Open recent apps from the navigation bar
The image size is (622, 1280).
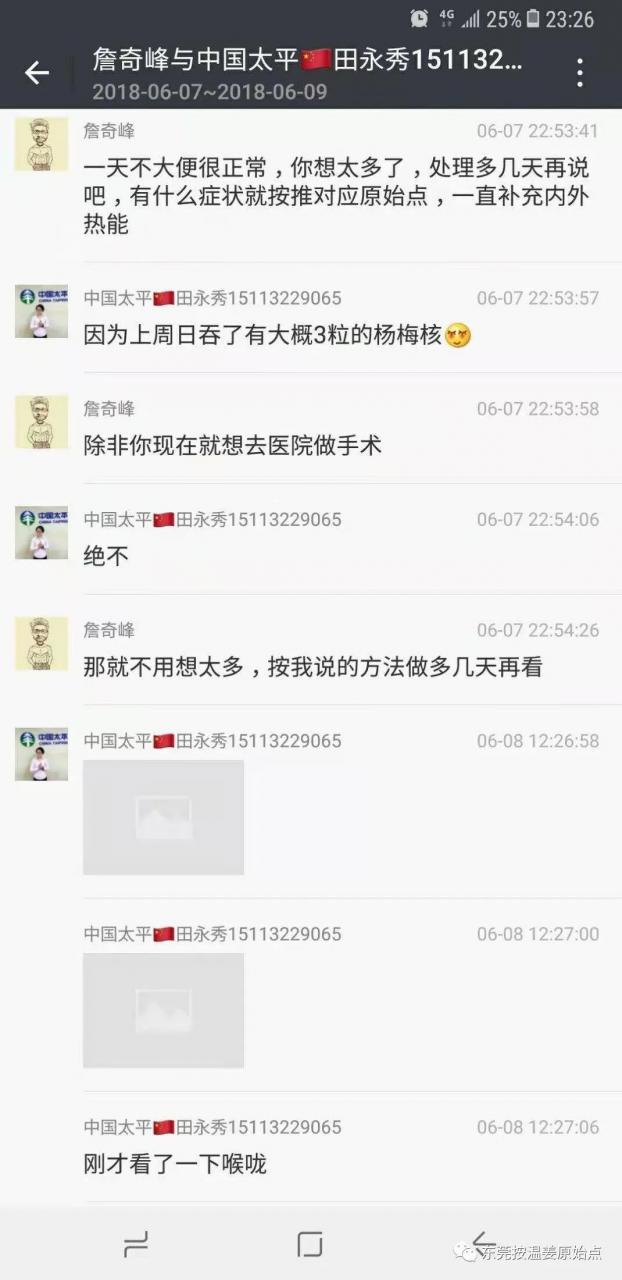136,1244
